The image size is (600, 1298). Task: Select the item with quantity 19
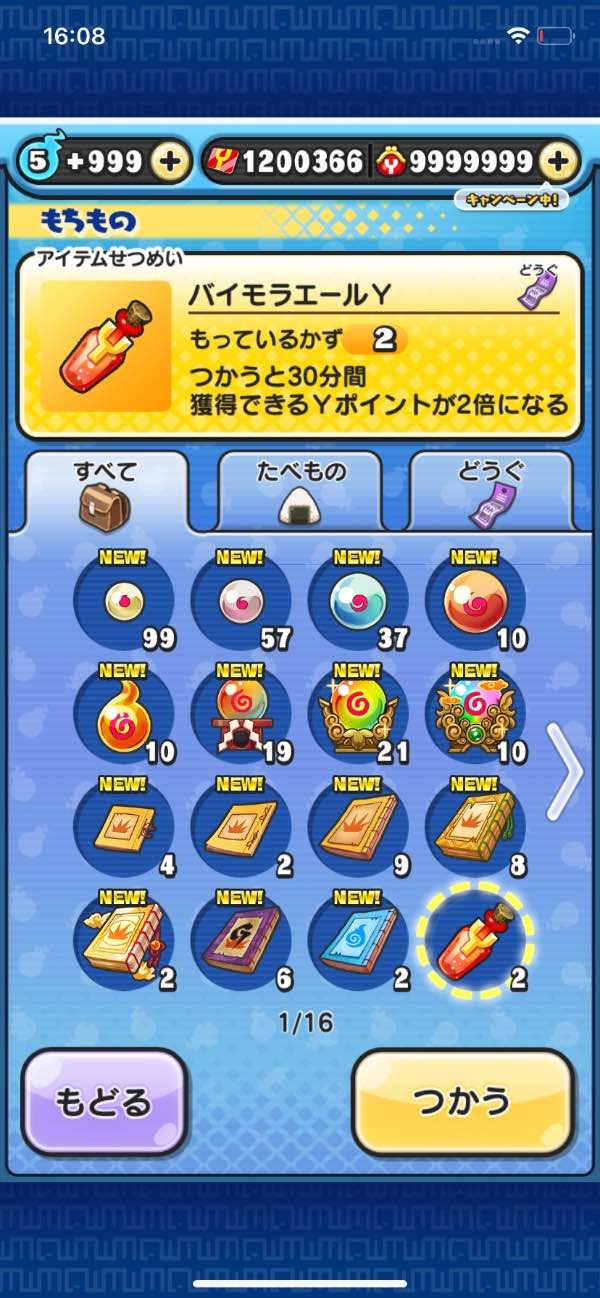[241, 715]
